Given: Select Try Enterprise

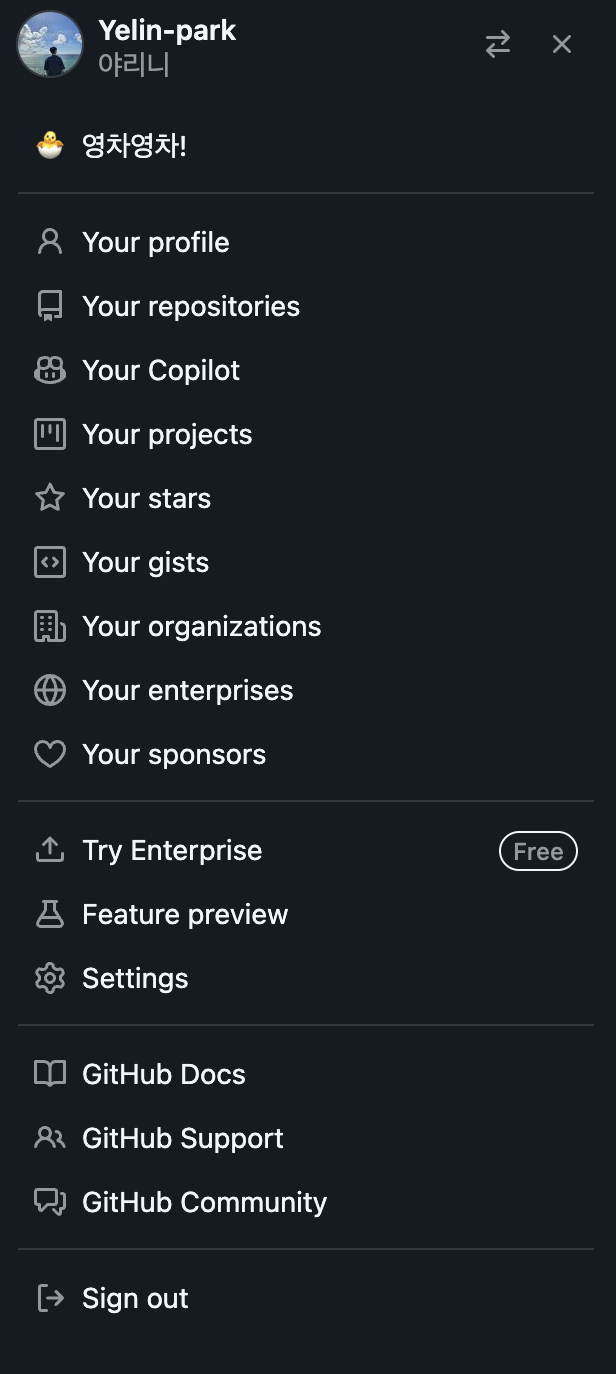Looking at the screenshot, I should click(172, 850).
